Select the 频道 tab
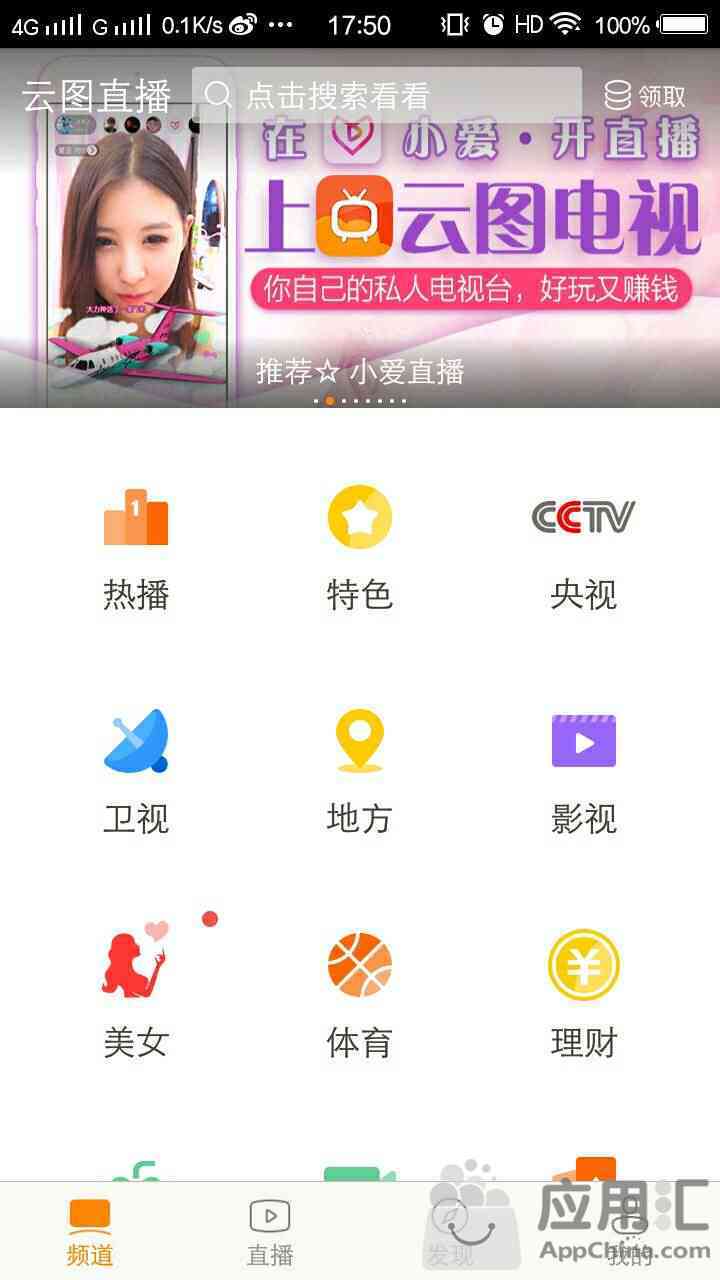 (90, 1232)
